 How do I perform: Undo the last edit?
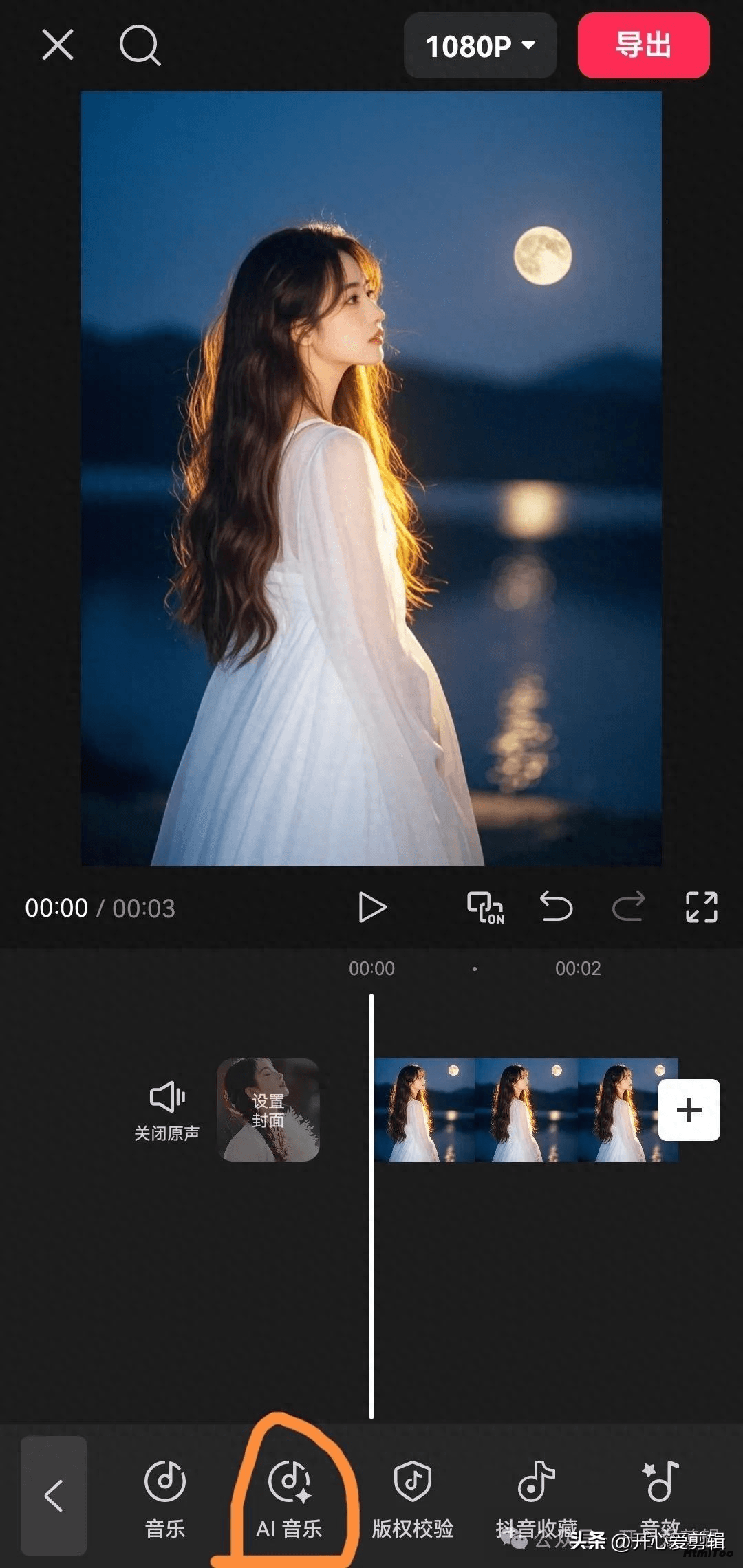[556, 906]
